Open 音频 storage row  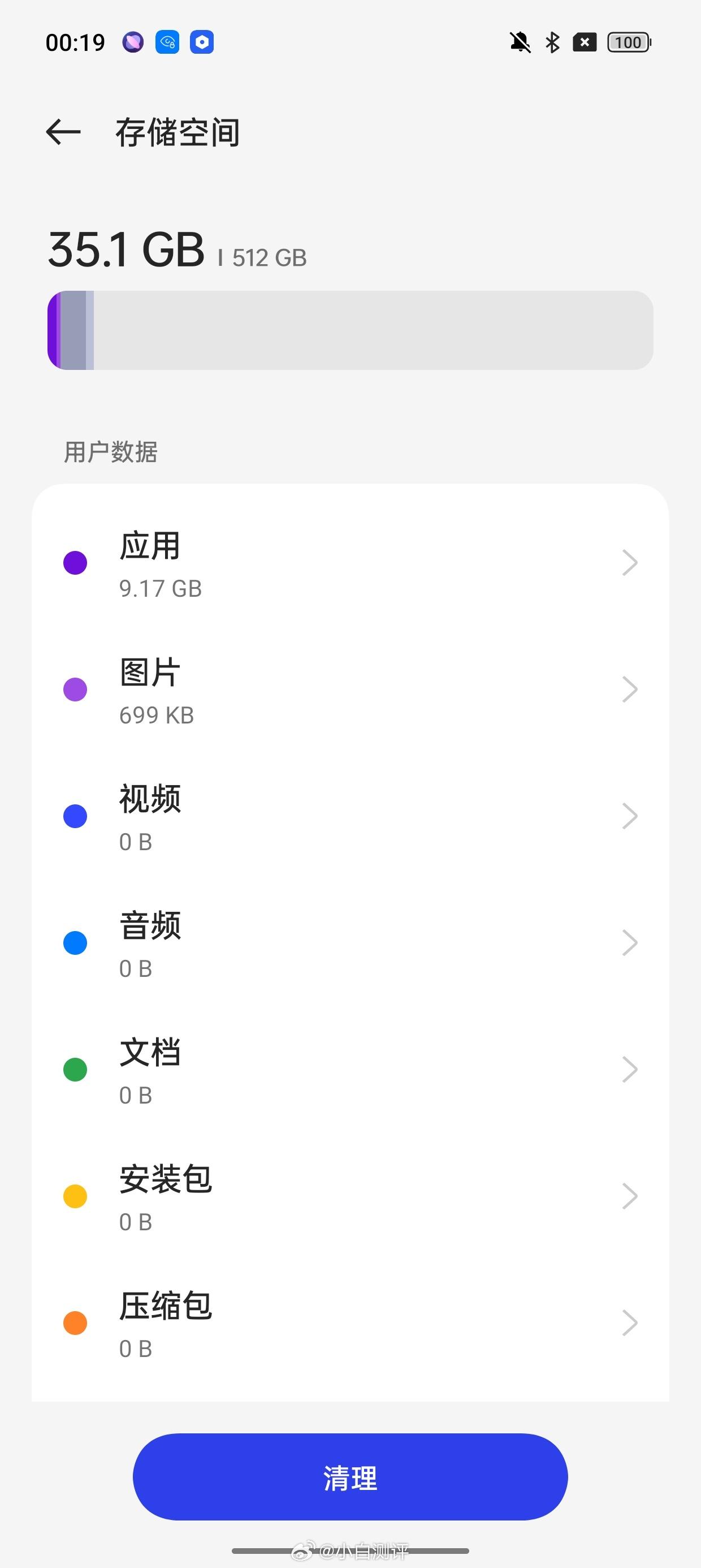[x=350, y=944]
